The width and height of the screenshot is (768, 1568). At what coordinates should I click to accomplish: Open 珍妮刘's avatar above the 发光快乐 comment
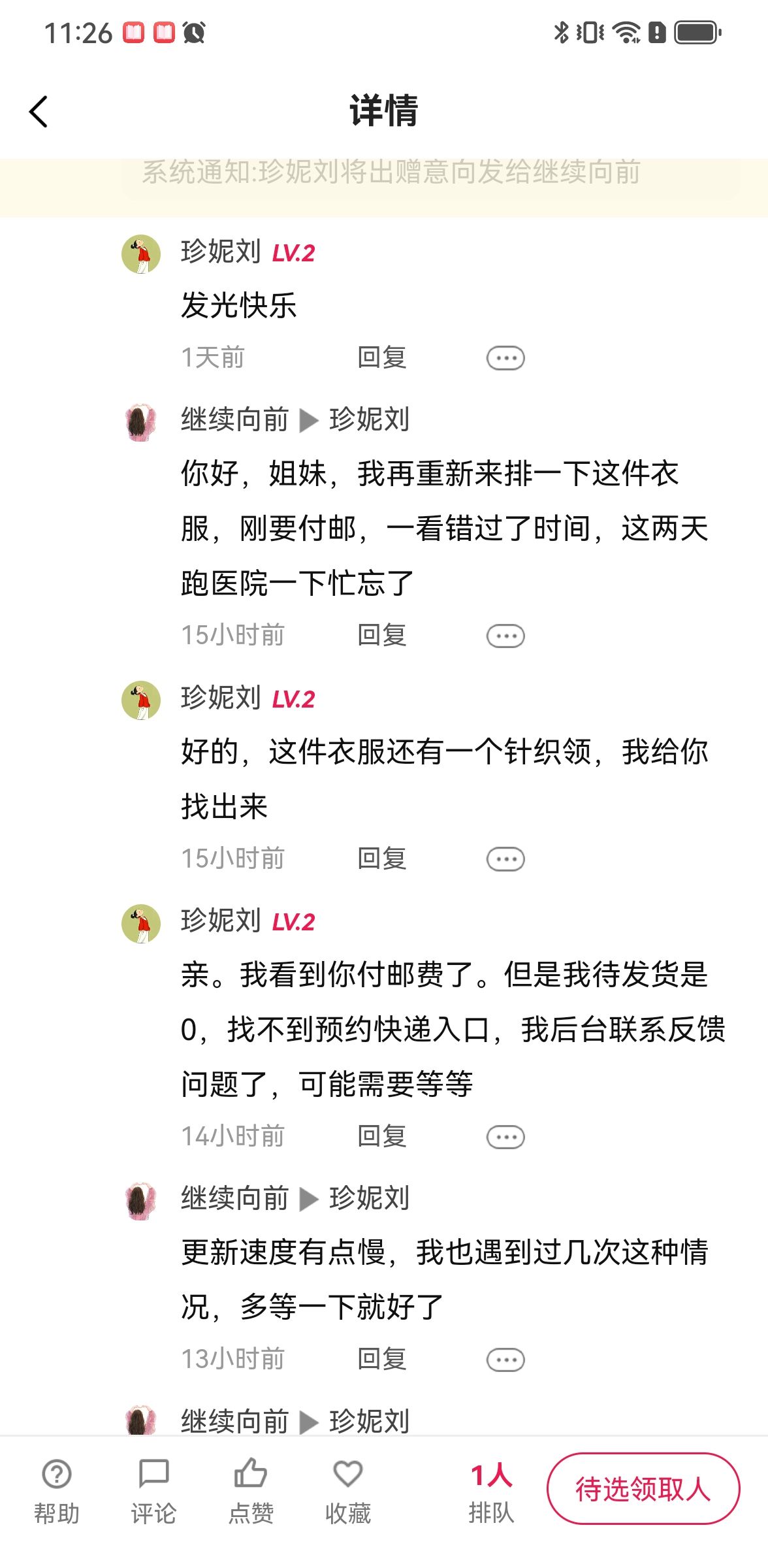141,254
